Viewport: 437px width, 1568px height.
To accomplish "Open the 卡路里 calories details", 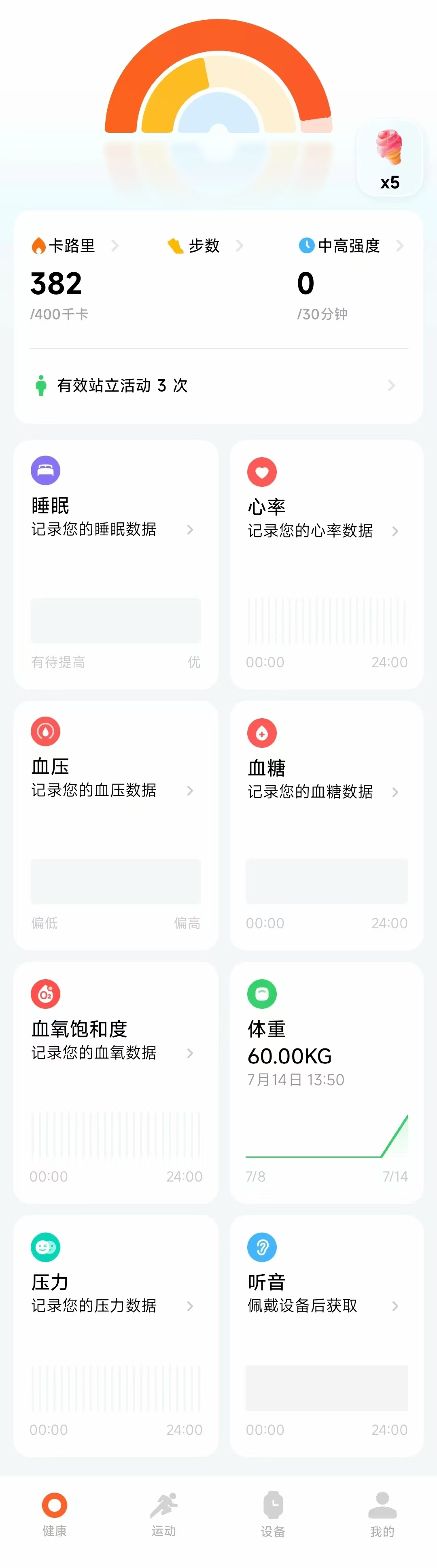I will pos(73,246).
